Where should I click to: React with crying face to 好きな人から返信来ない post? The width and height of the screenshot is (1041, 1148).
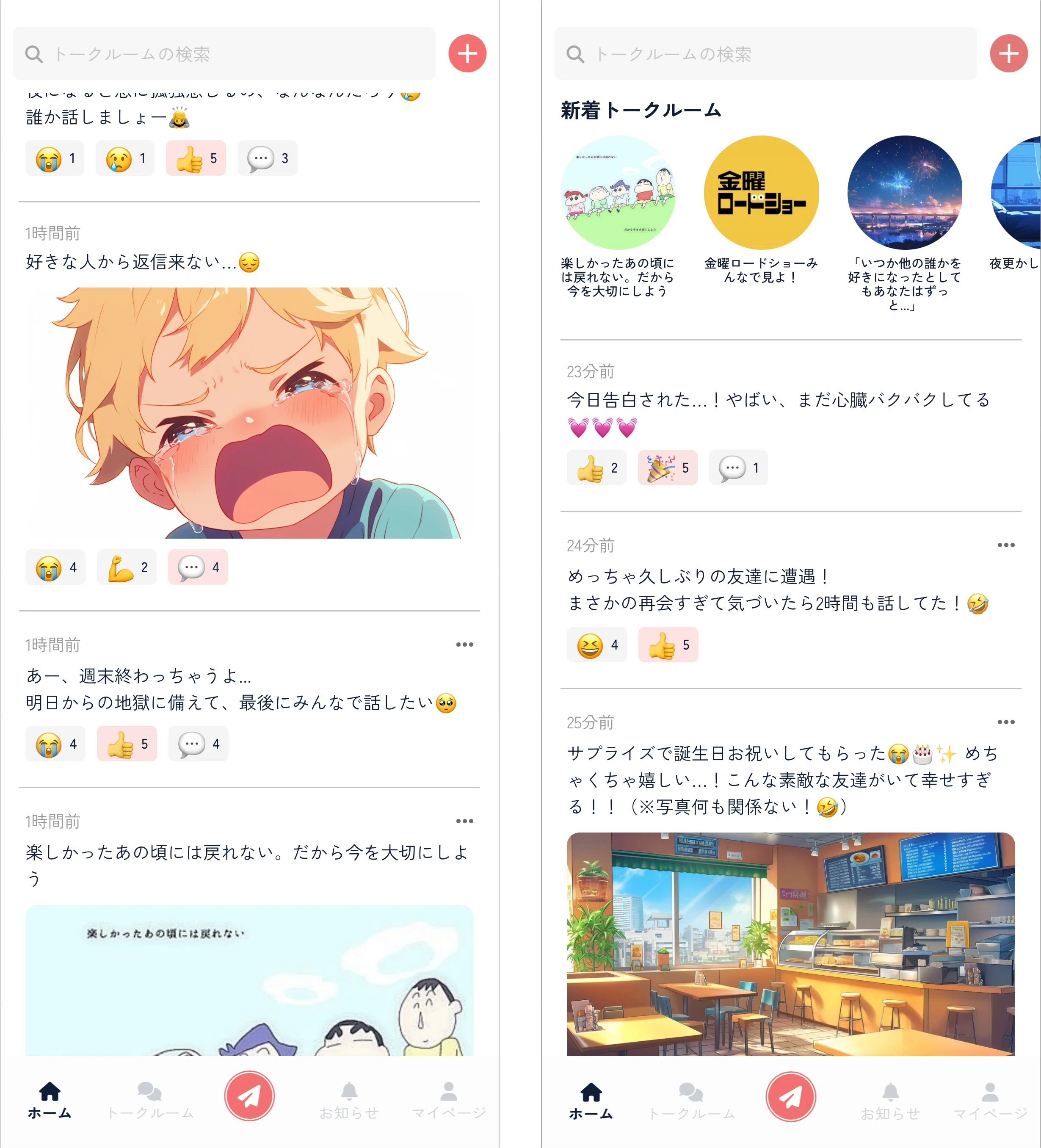[55, 567]
